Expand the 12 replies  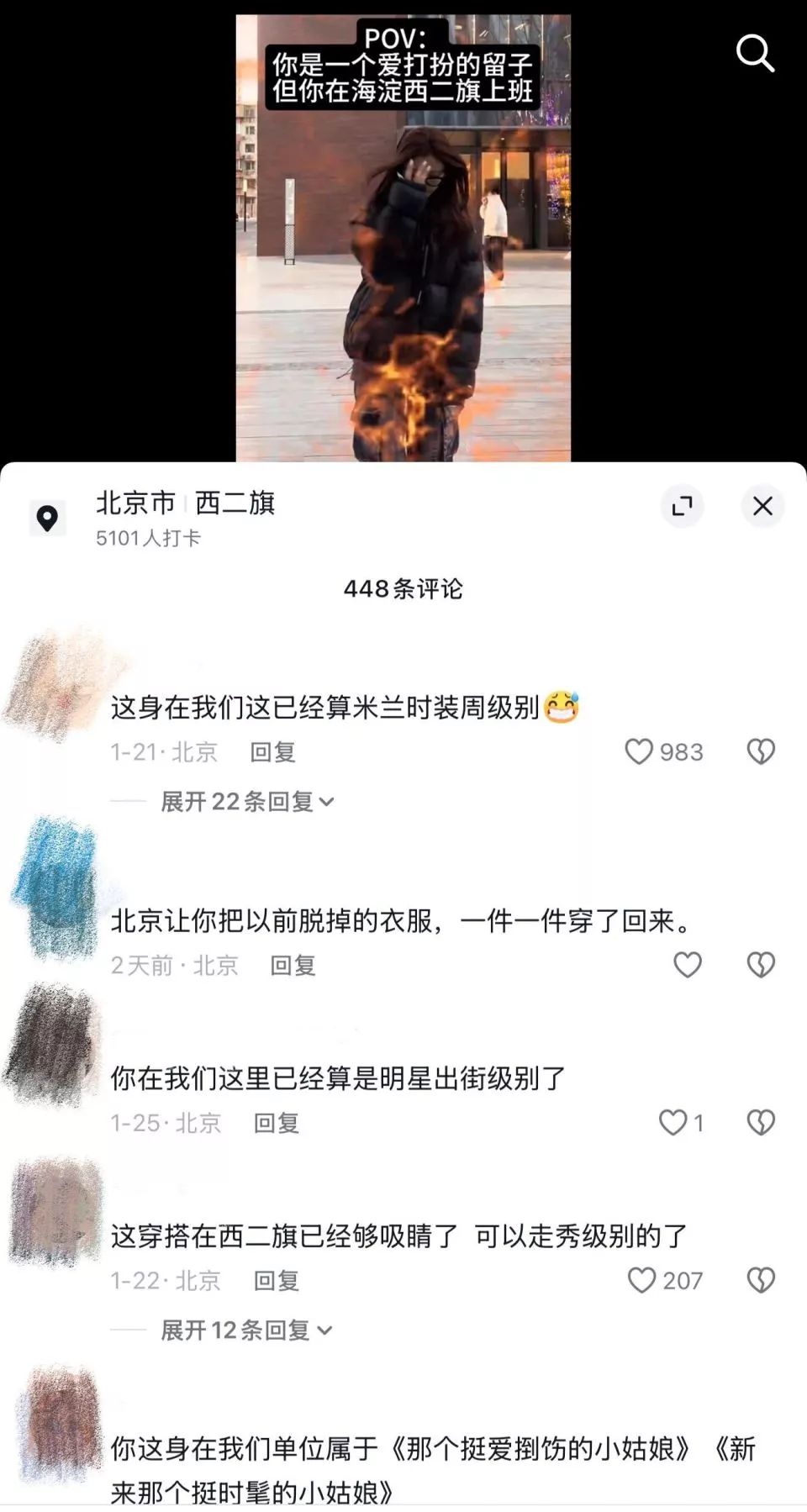click(x=245, y=1330)
